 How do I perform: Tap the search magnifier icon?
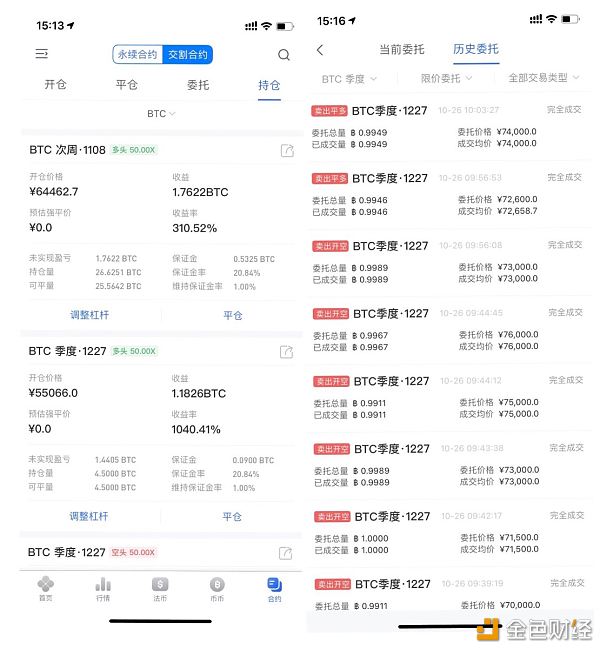click(x=284, y=55)
